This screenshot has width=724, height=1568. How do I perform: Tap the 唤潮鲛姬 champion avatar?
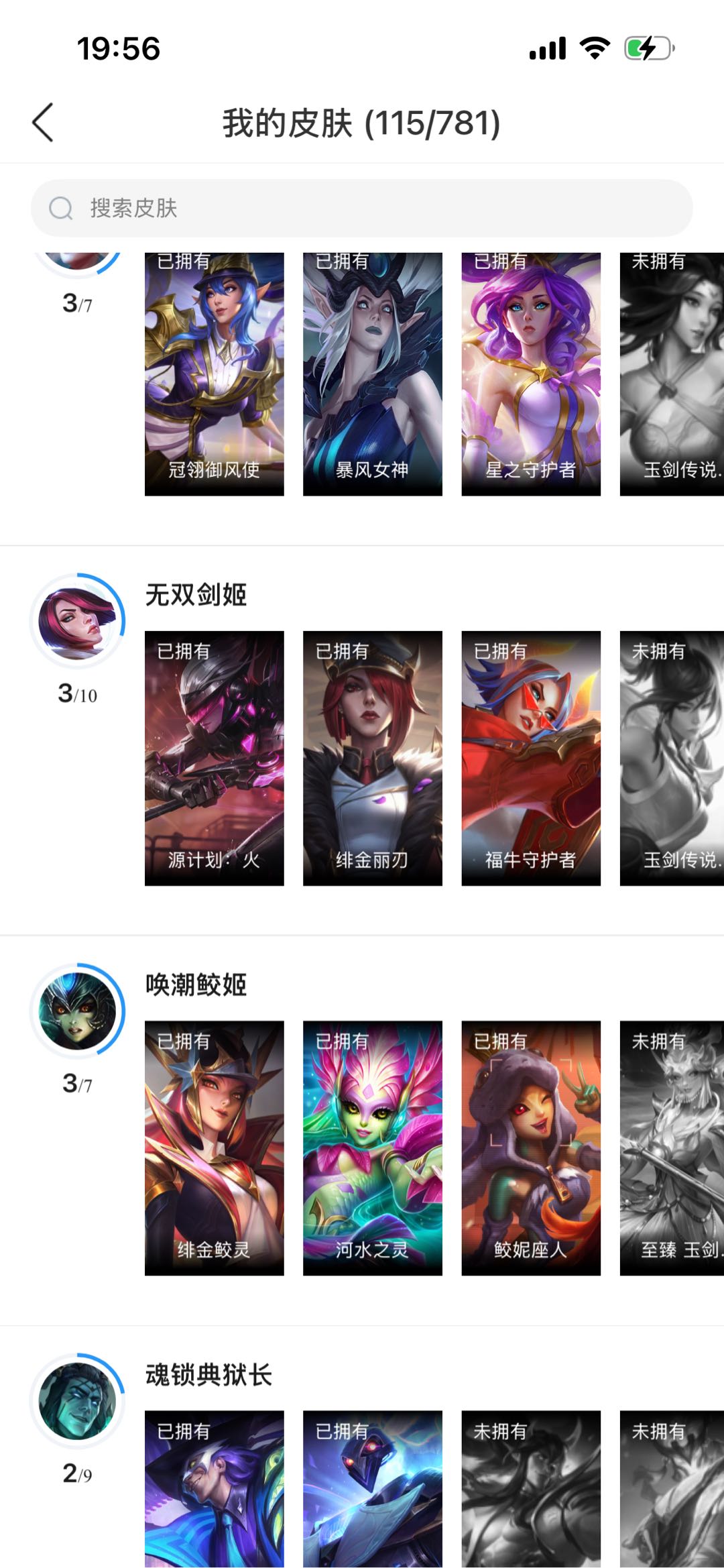click(77, 1011)
